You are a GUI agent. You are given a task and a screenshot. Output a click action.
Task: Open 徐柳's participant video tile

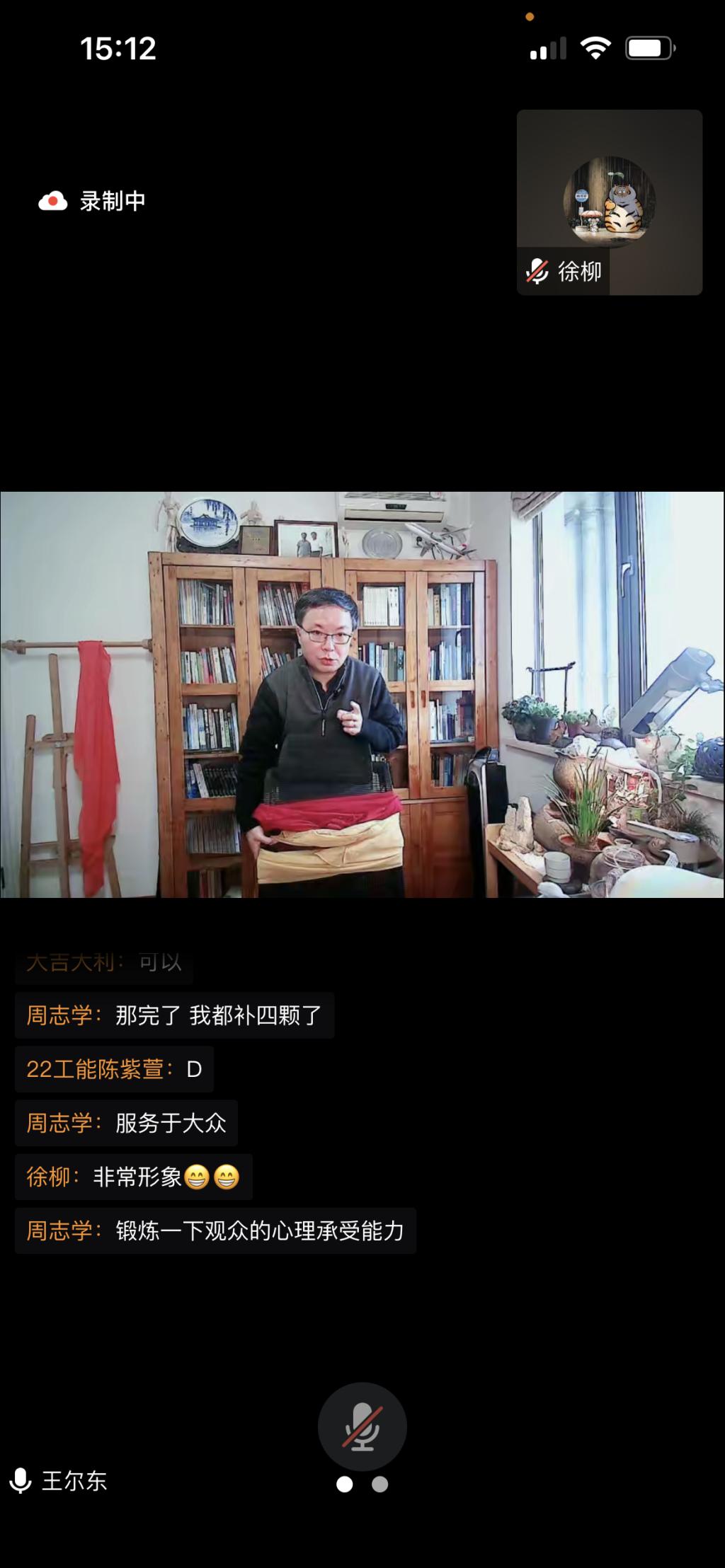pos(609,202)
